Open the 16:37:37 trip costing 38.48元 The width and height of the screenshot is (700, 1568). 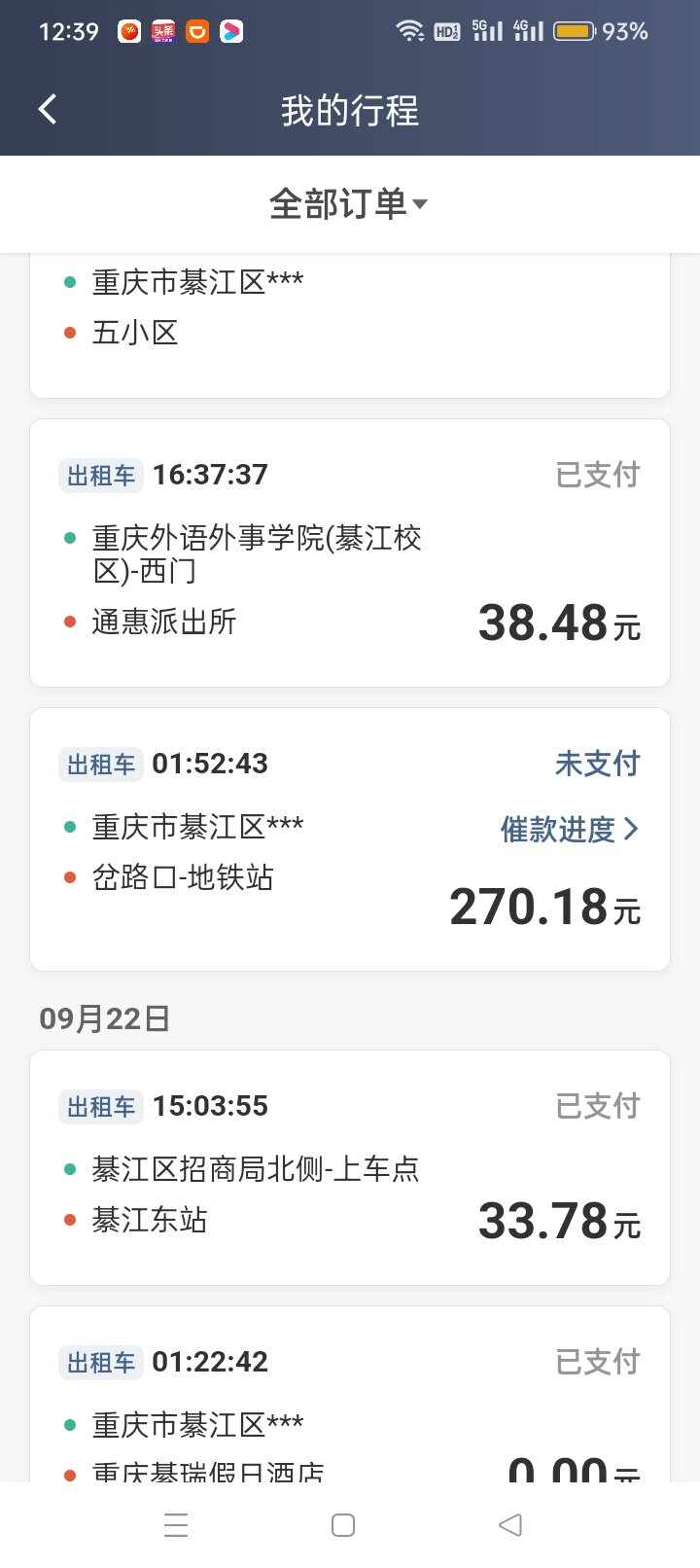[350, 552]
